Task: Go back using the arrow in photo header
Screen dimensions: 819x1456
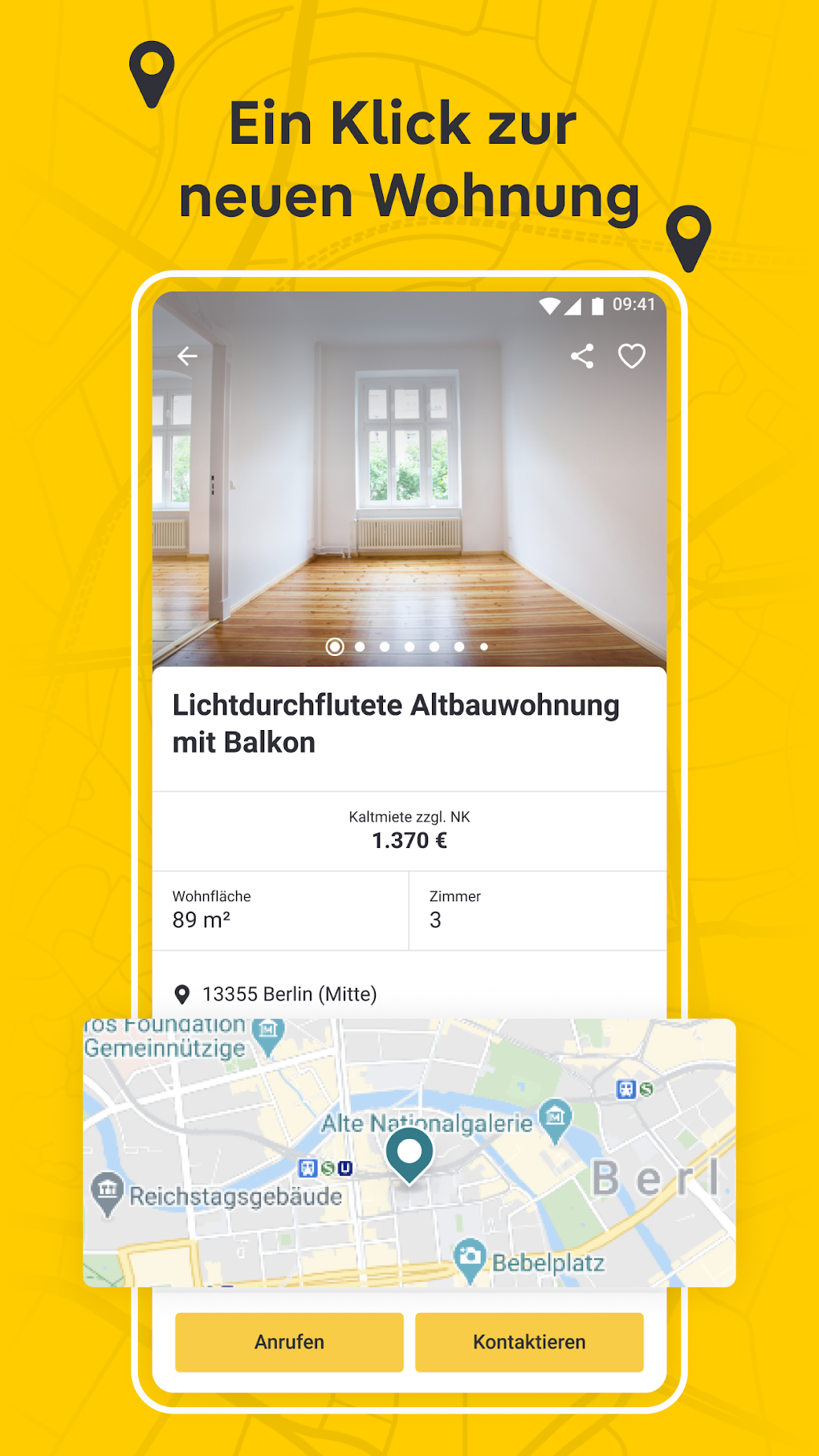Action: (x=187, y=356)
